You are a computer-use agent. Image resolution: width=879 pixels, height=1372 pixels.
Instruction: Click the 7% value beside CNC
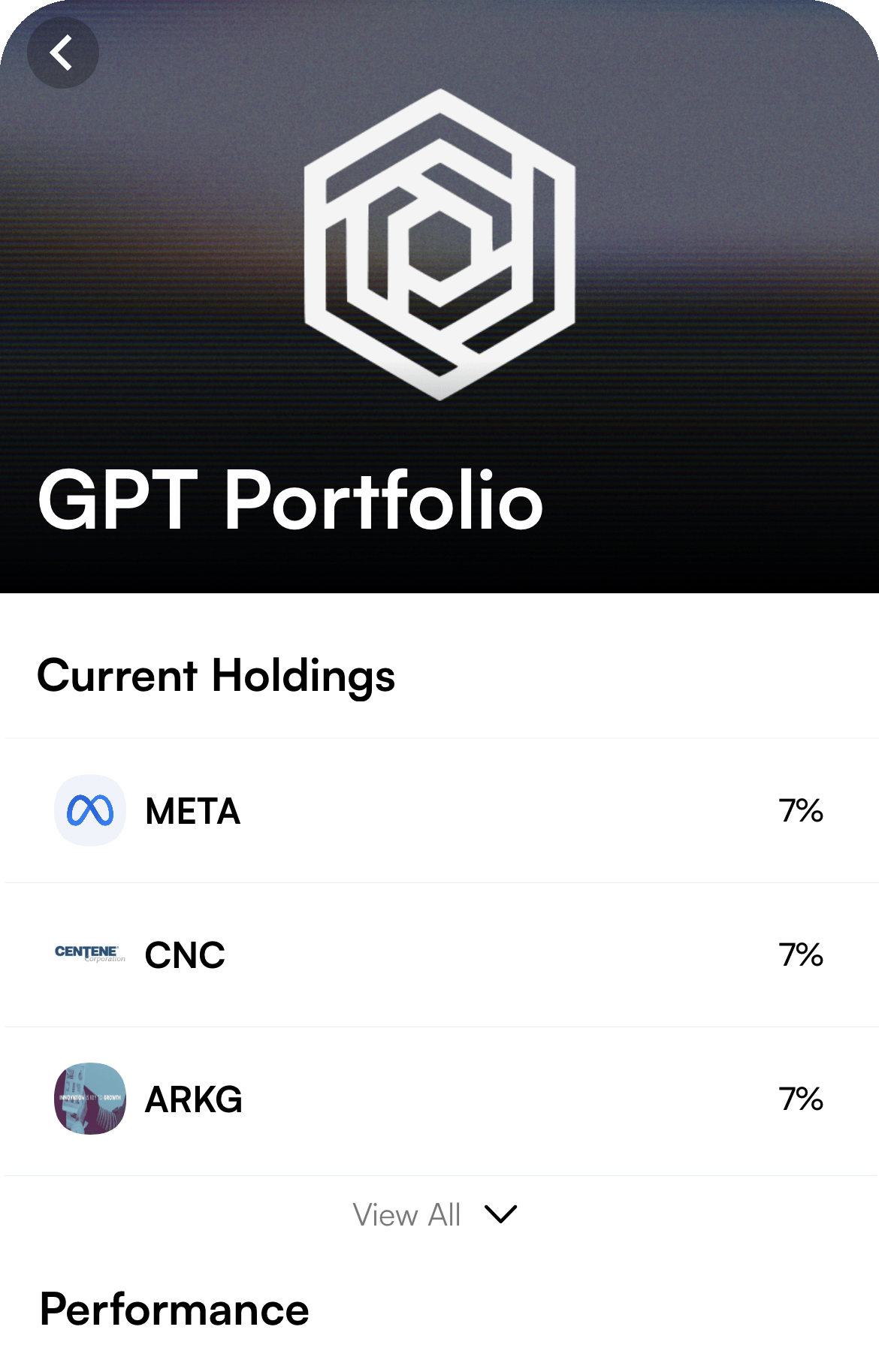tap(800, 955)
